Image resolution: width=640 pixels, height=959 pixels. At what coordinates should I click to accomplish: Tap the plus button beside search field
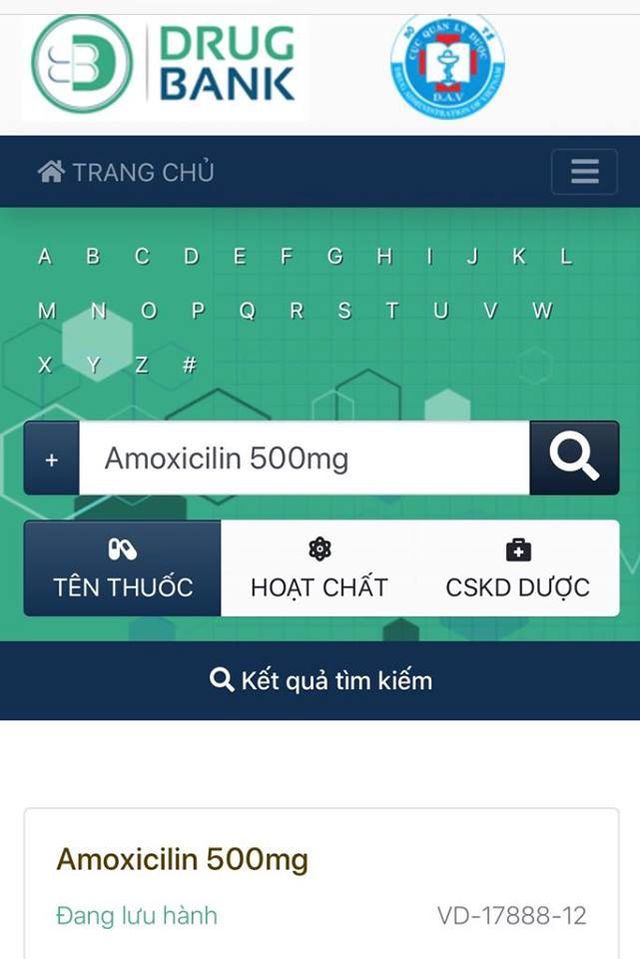[x=52, y=459]
